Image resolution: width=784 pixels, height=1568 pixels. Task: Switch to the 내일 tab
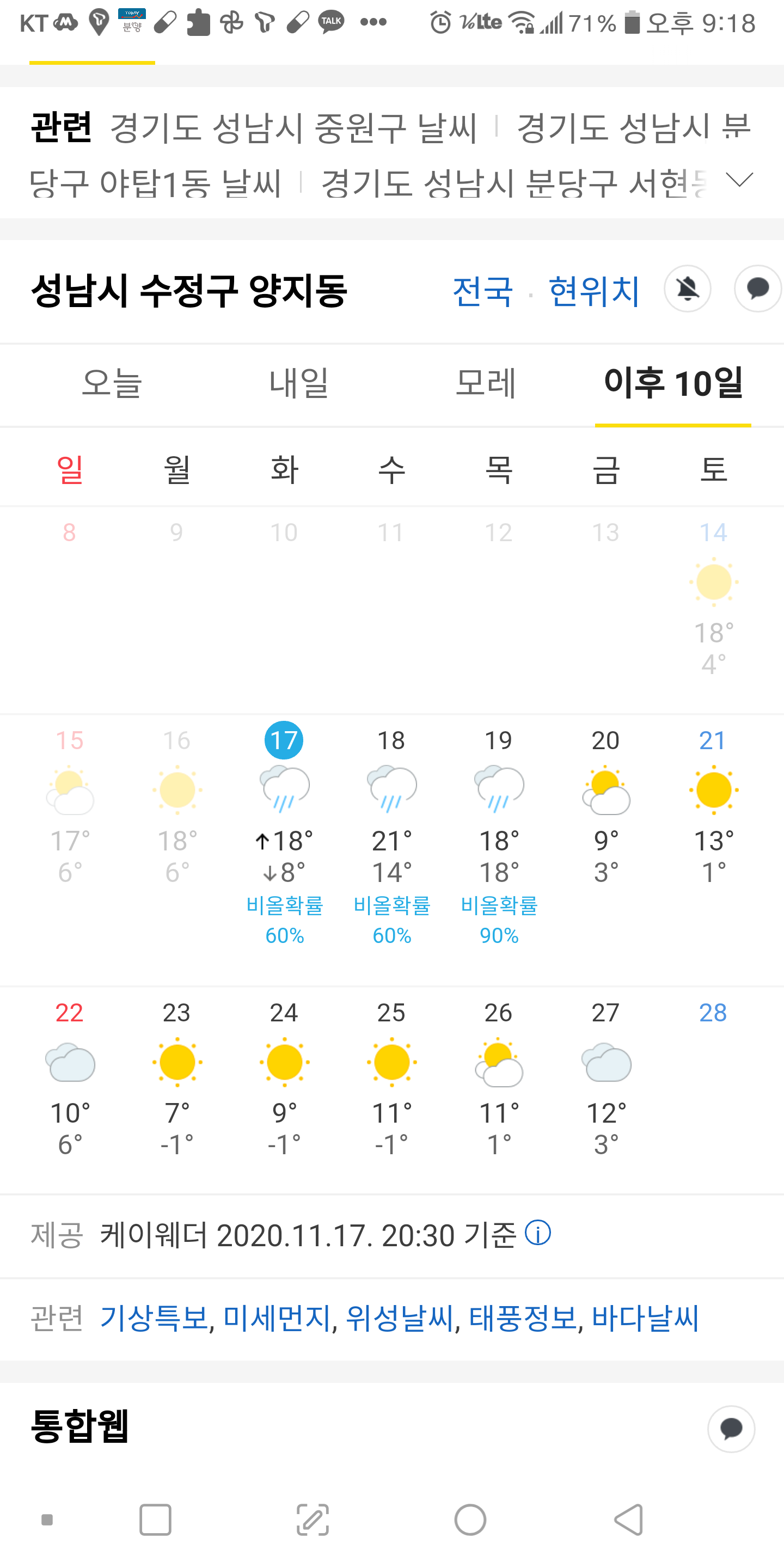299,384
